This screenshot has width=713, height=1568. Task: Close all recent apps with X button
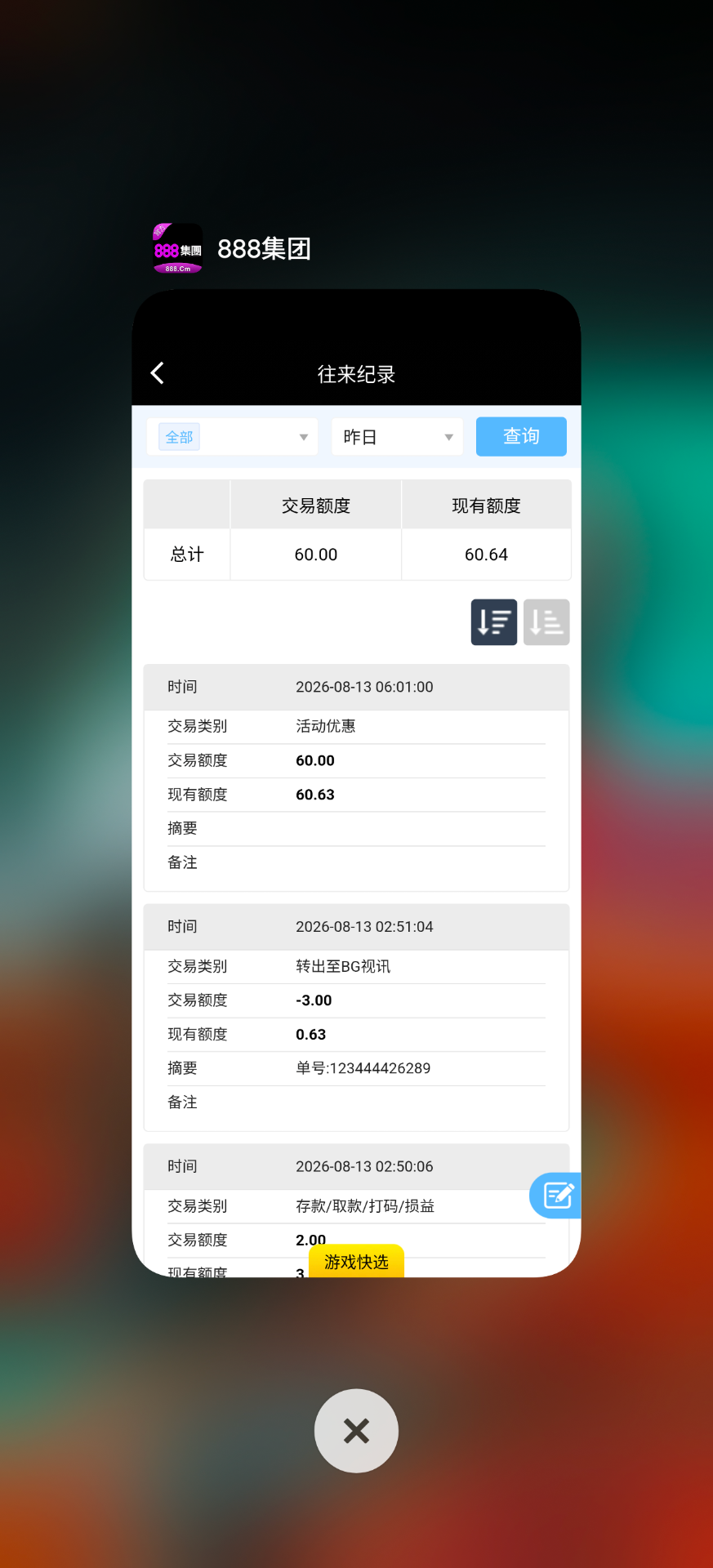pyautogui.click(x=356, y=1431)
